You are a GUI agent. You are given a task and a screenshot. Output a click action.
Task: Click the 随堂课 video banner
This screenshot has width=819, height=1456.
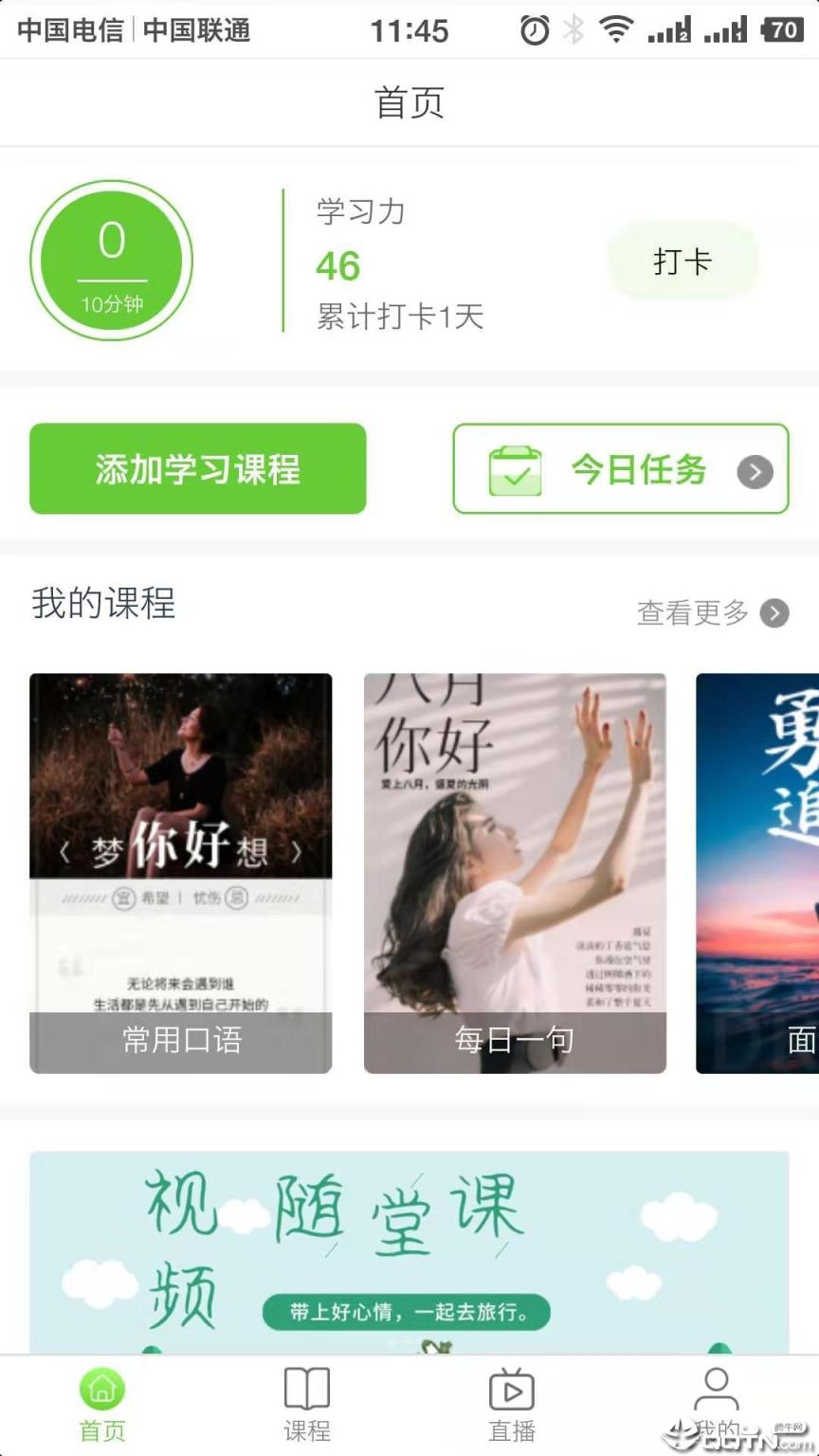tap(409, 1251)
